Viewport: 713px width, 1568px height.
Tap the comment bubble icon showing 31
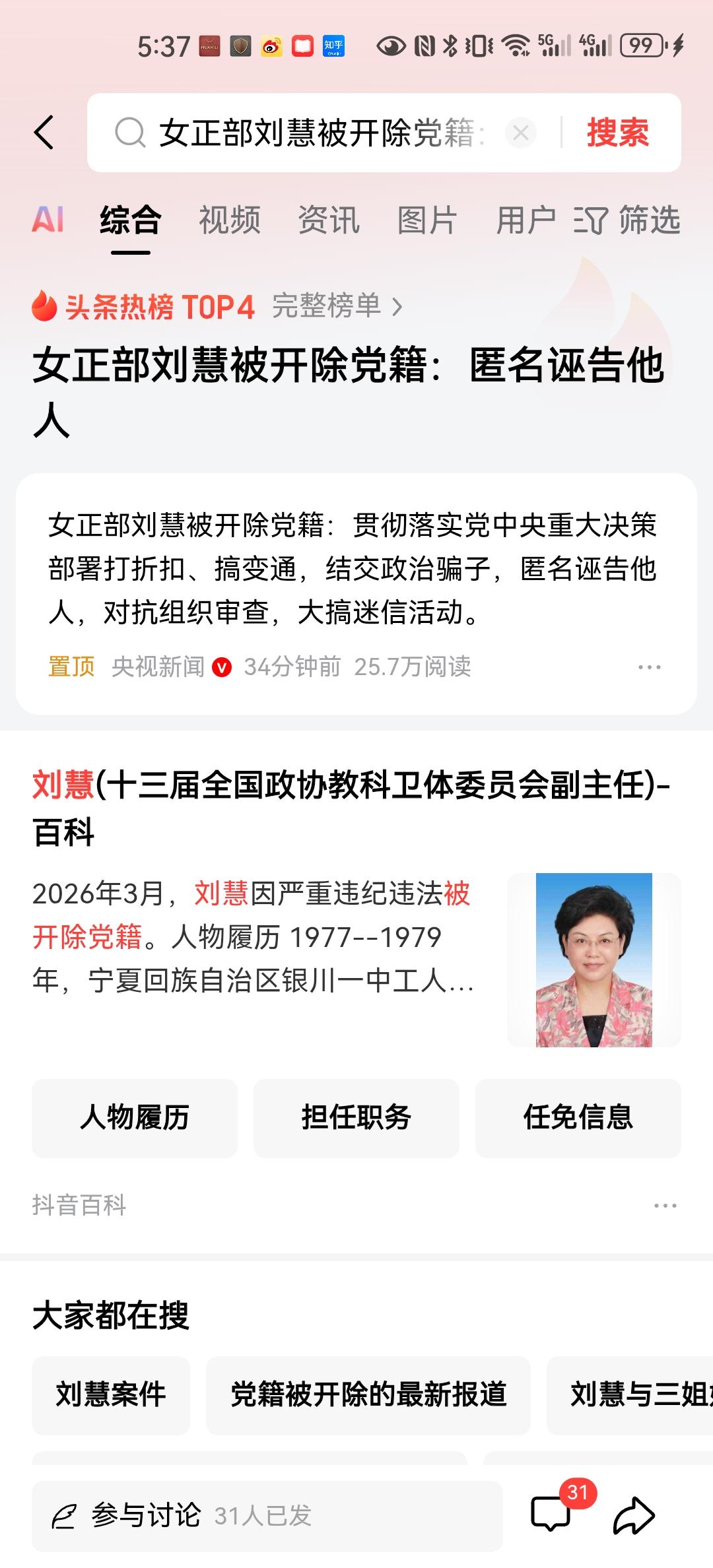(x=552, y=1513)
